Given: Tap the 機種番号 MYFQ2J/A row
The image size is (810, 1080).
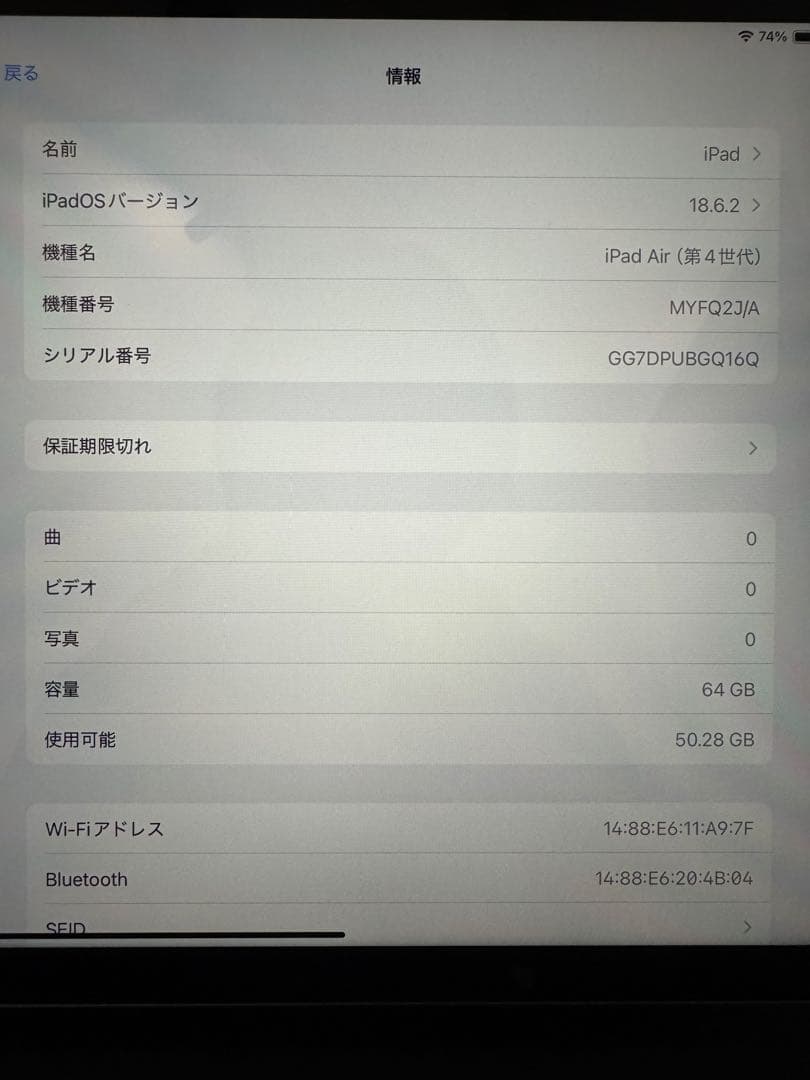Looking at the screenshot, I should [400, 306].
